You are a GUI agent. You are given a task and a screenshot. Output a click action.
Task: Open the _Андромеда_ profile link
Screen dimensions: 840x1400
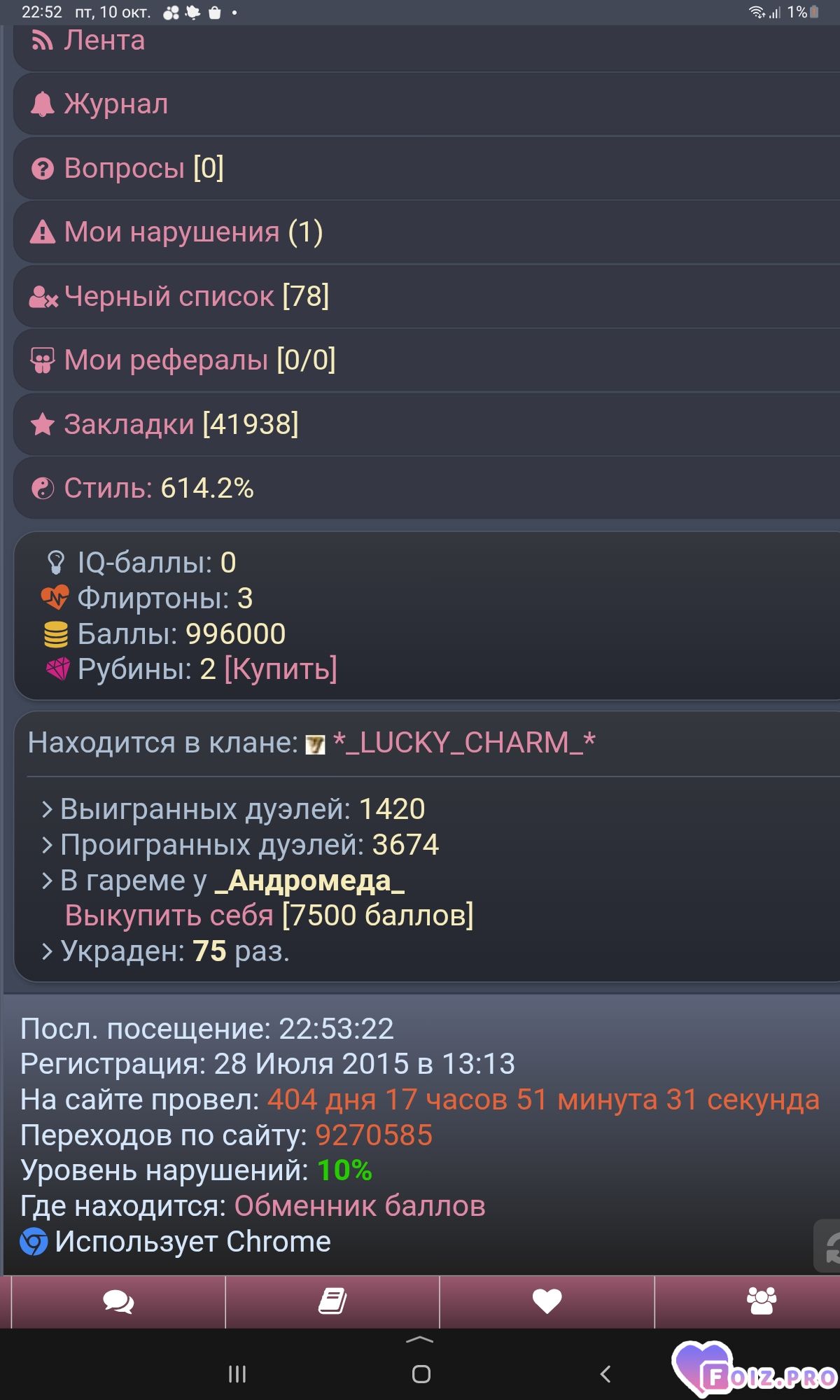(310, 881)
